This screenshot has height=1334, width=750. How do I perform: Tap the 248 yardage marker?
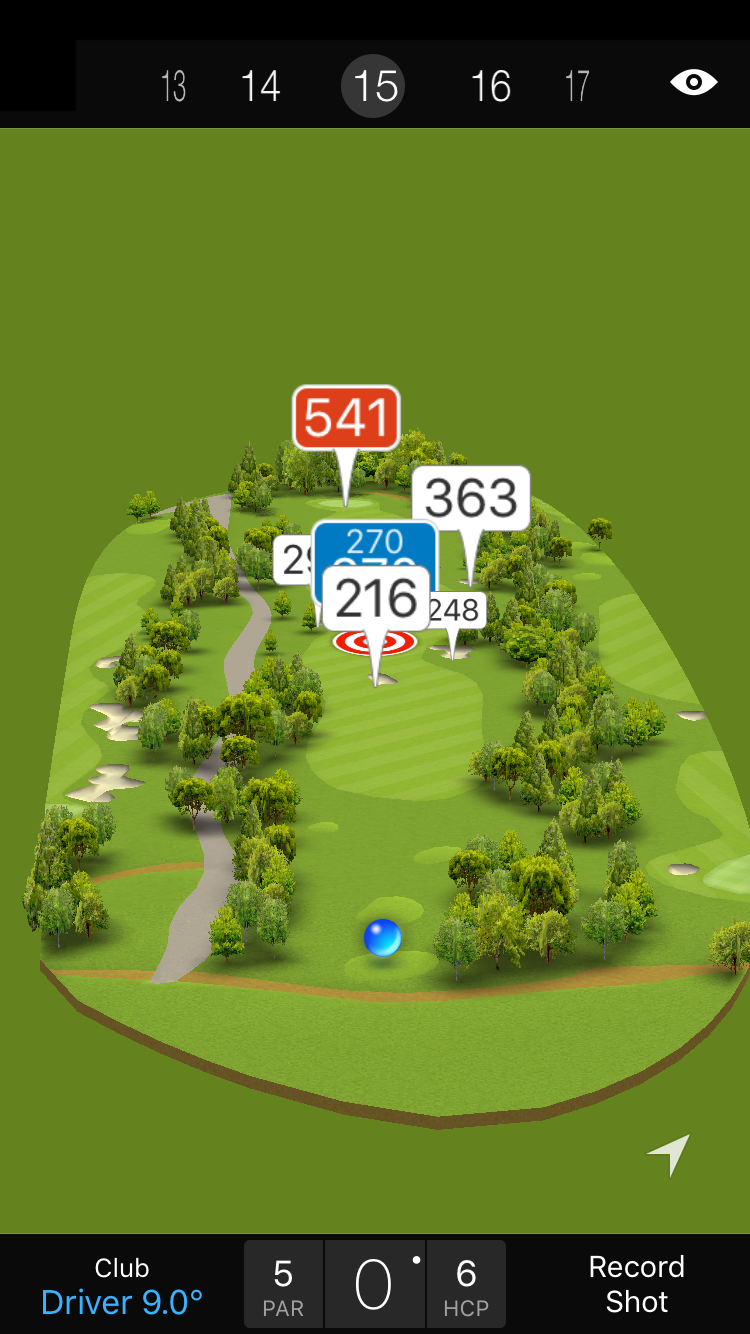coord(455,609)
